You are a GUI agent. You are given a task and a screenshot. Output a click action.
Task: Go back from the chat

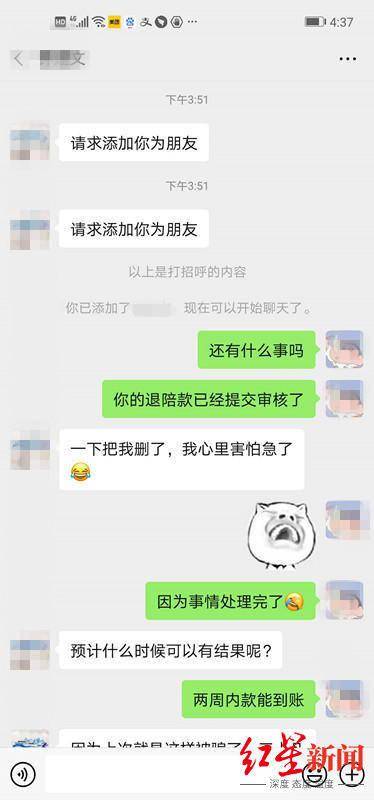pyautogui.click(x=18, y=59)
